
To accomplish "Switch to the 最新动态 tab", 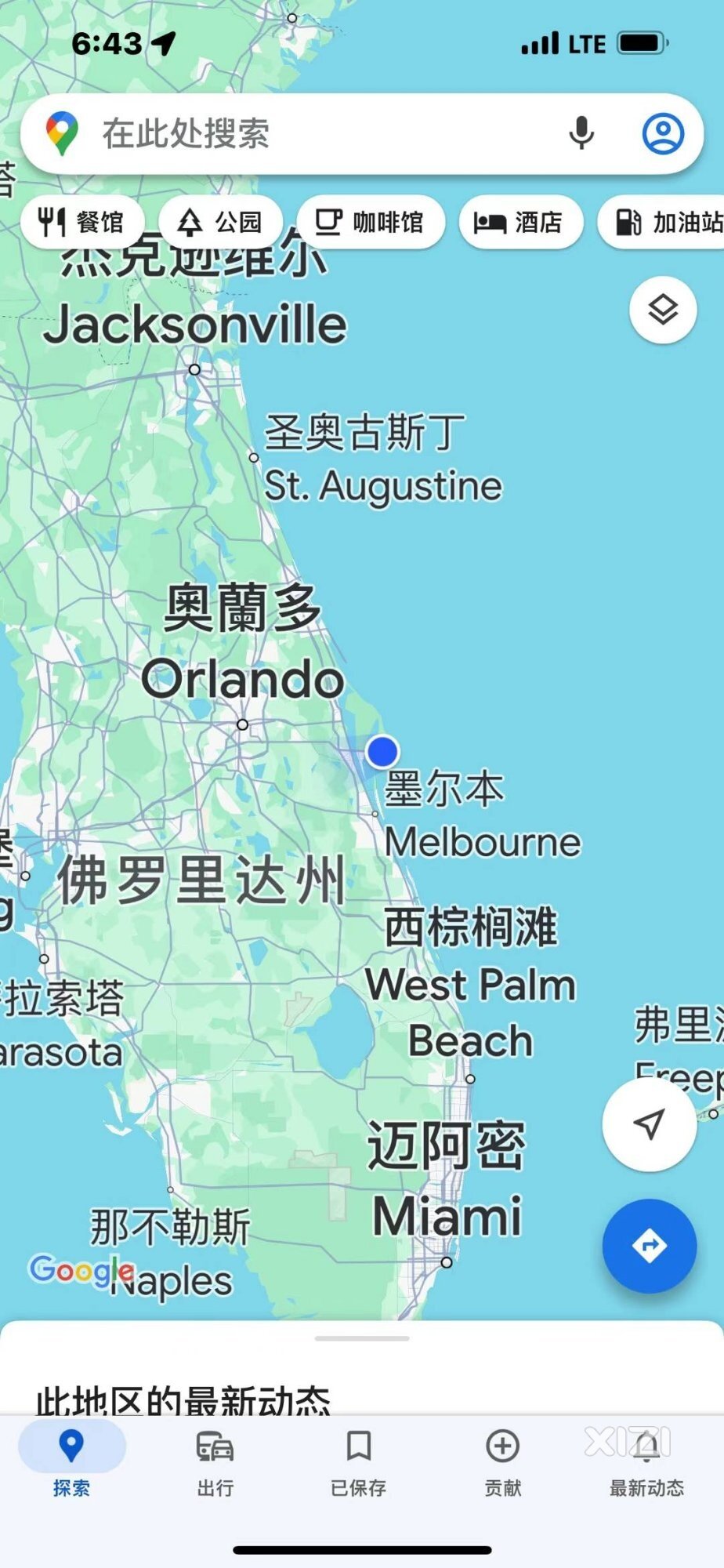I will pyautogui.click(x=646, y=1461).
